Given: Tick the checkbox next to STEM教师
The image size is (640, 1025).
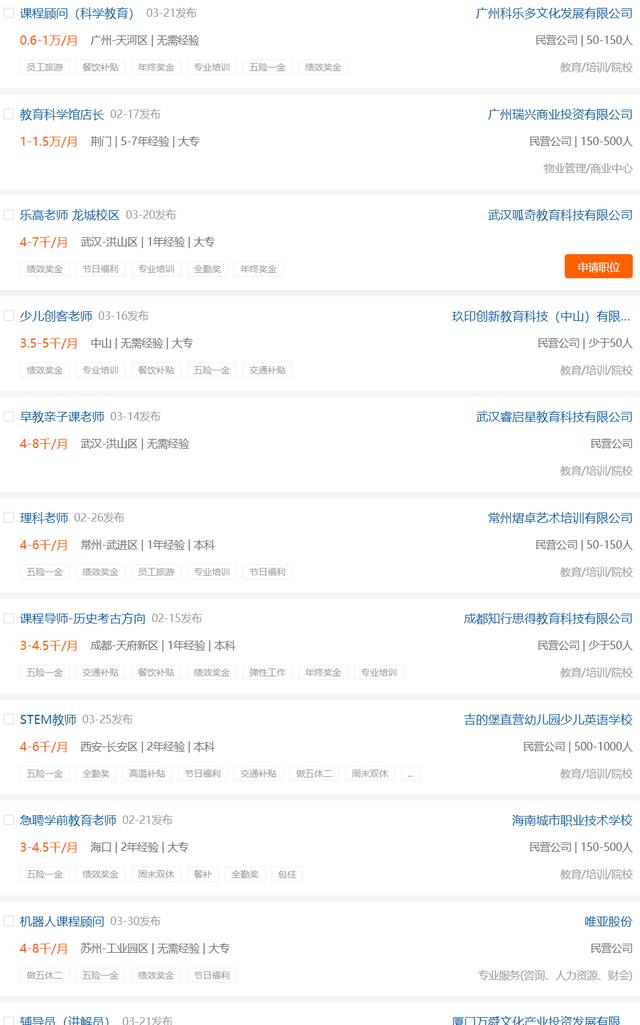Looking at the screenshot, I should tap(9, 720).
